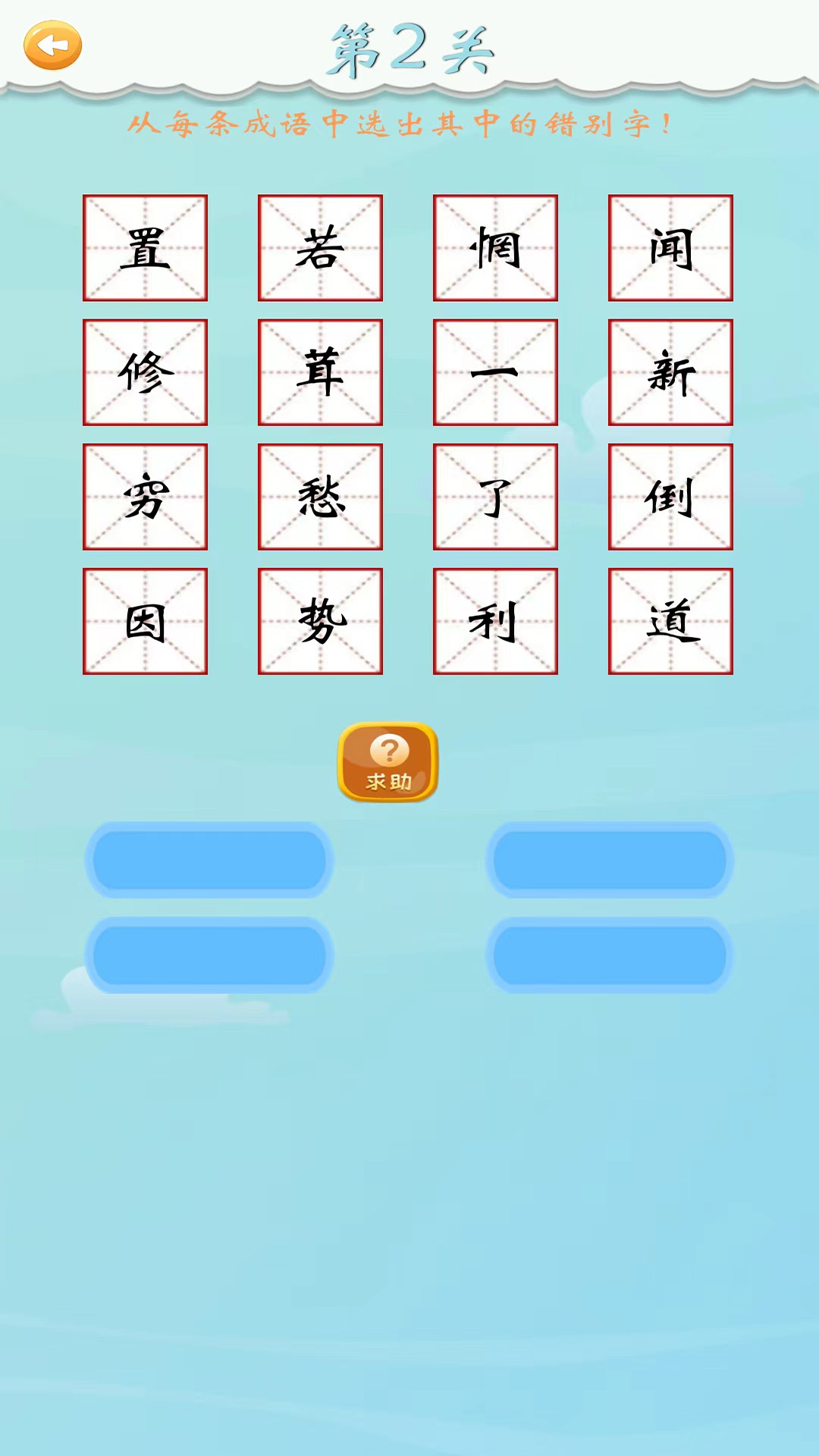Tap the character 一 tile
The width and height of the screenshot is (819, 1456).
495,372
